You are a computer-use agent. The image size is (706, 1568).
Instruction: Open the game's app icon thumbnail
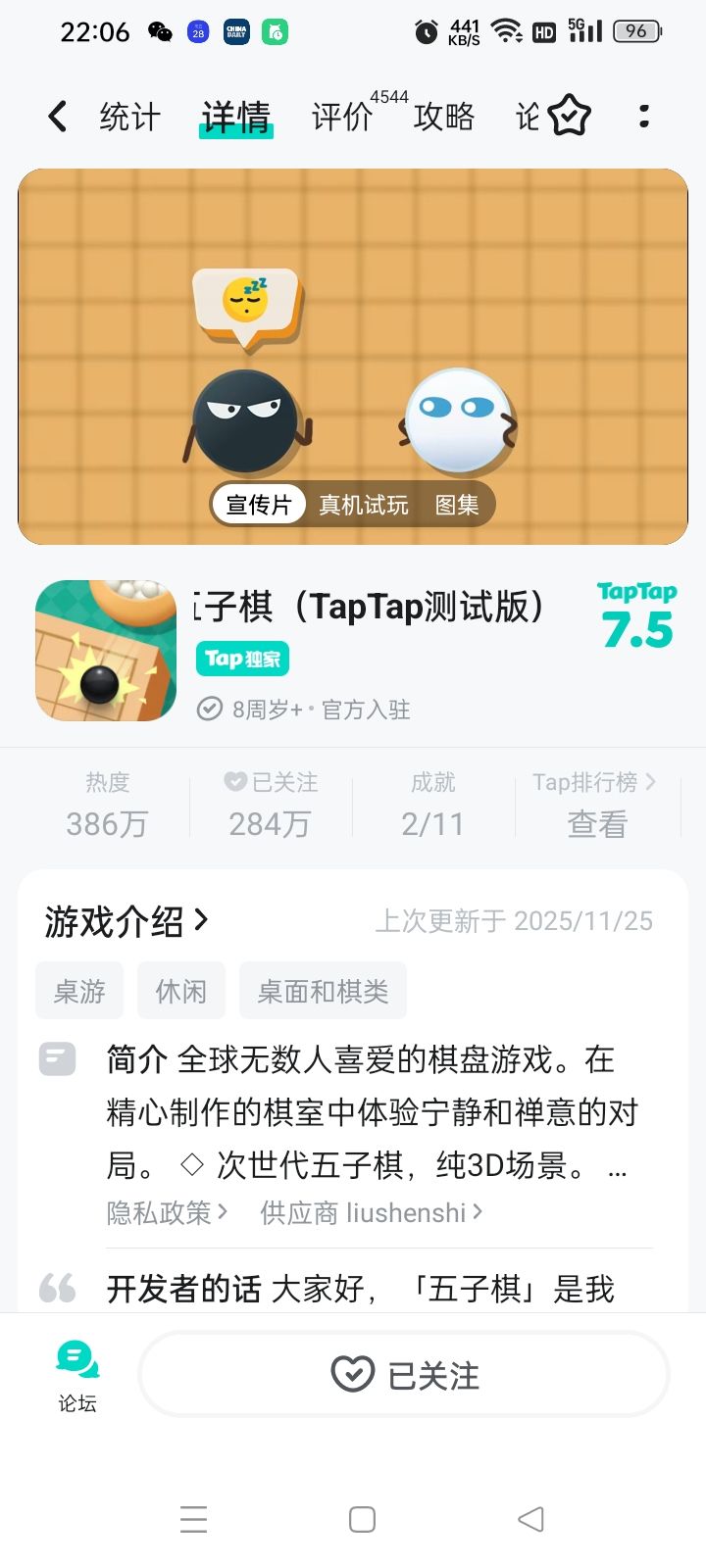[x=104, y=650]
